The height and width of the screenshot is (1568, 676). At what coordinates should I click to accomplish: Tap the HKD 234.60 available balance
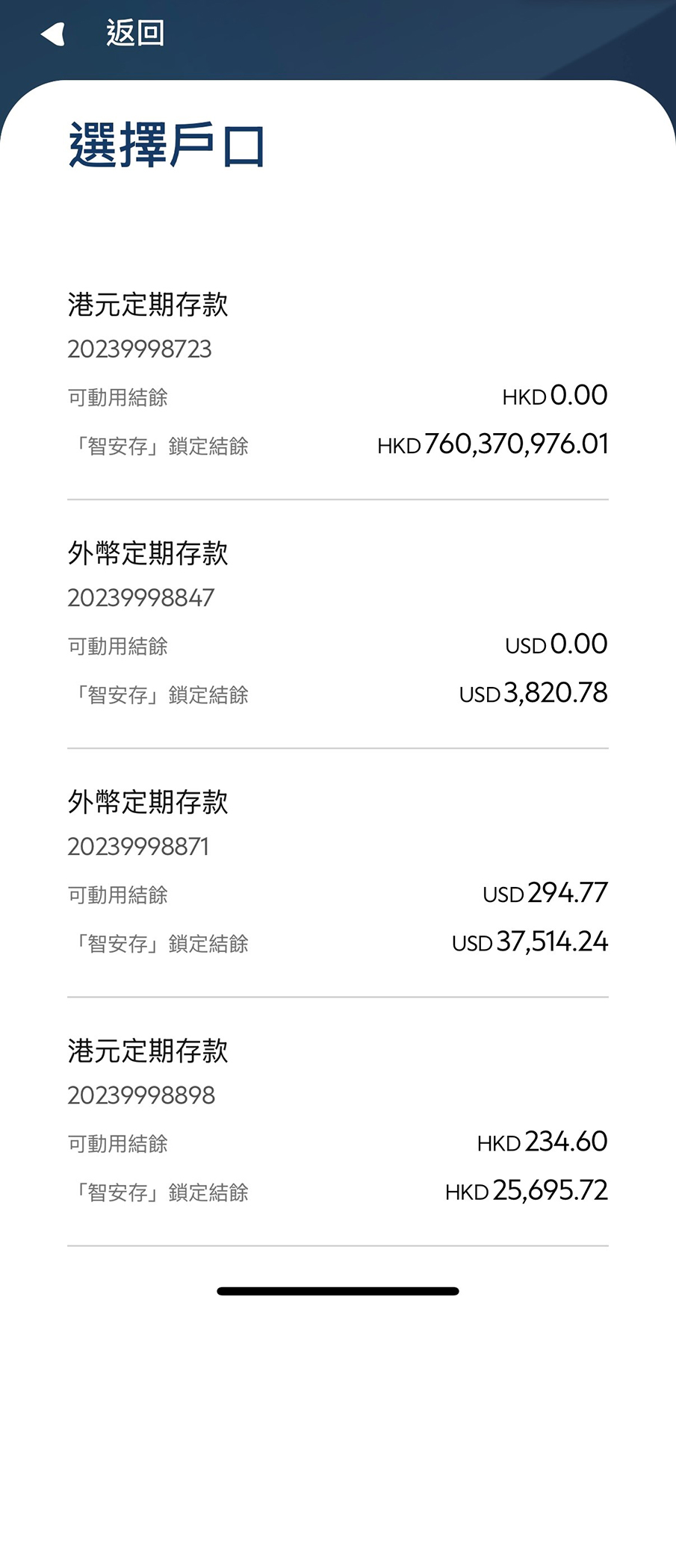[542, 1142]
